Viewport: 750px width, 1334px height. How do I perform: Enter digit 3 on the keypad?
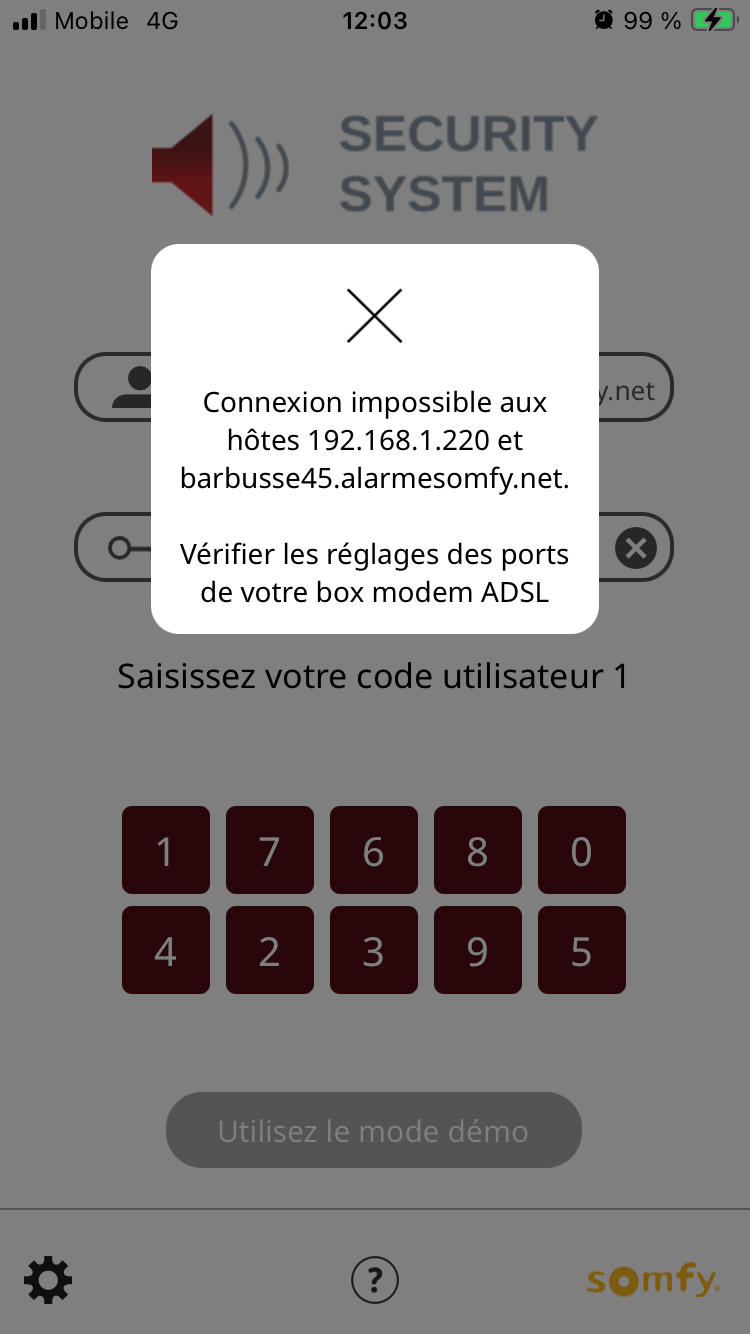(374, 950)
